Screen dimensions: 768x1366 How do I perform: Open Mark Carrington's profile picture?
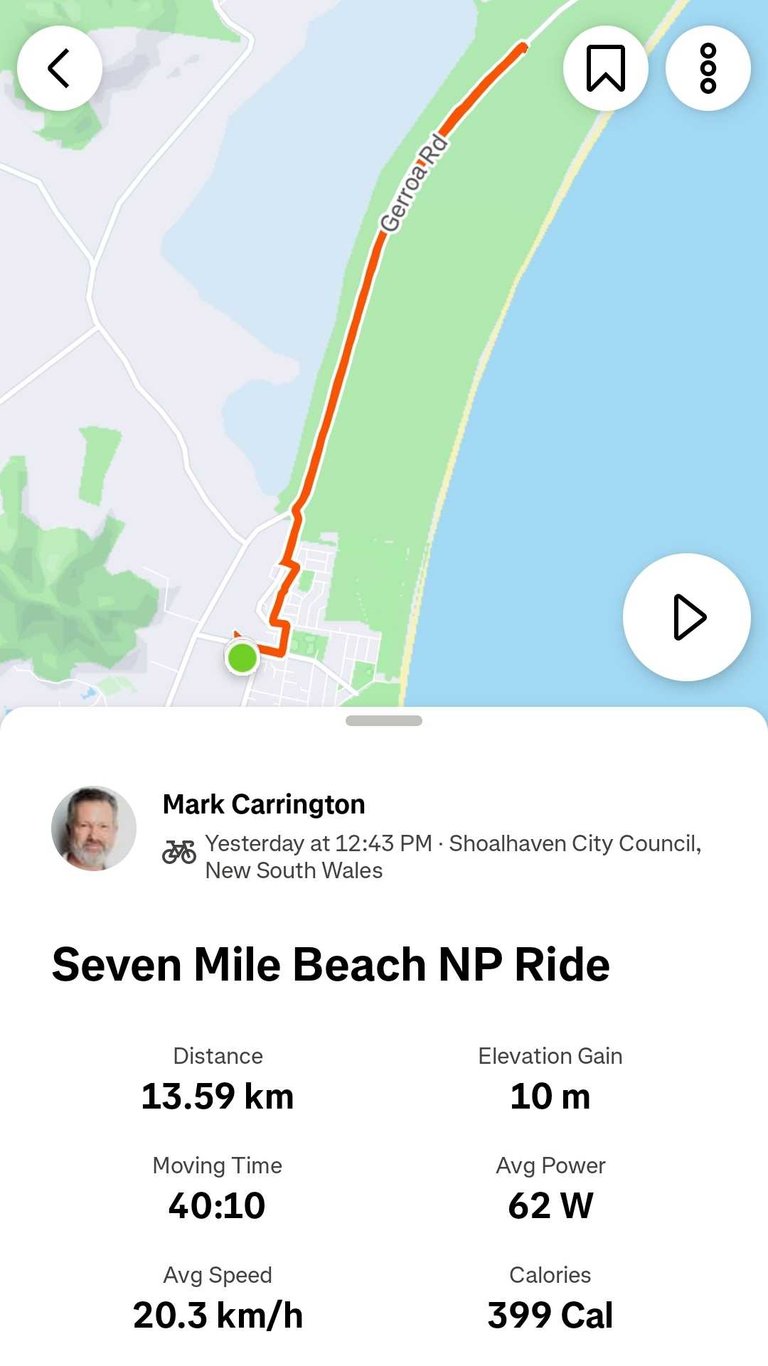point(94,828)
